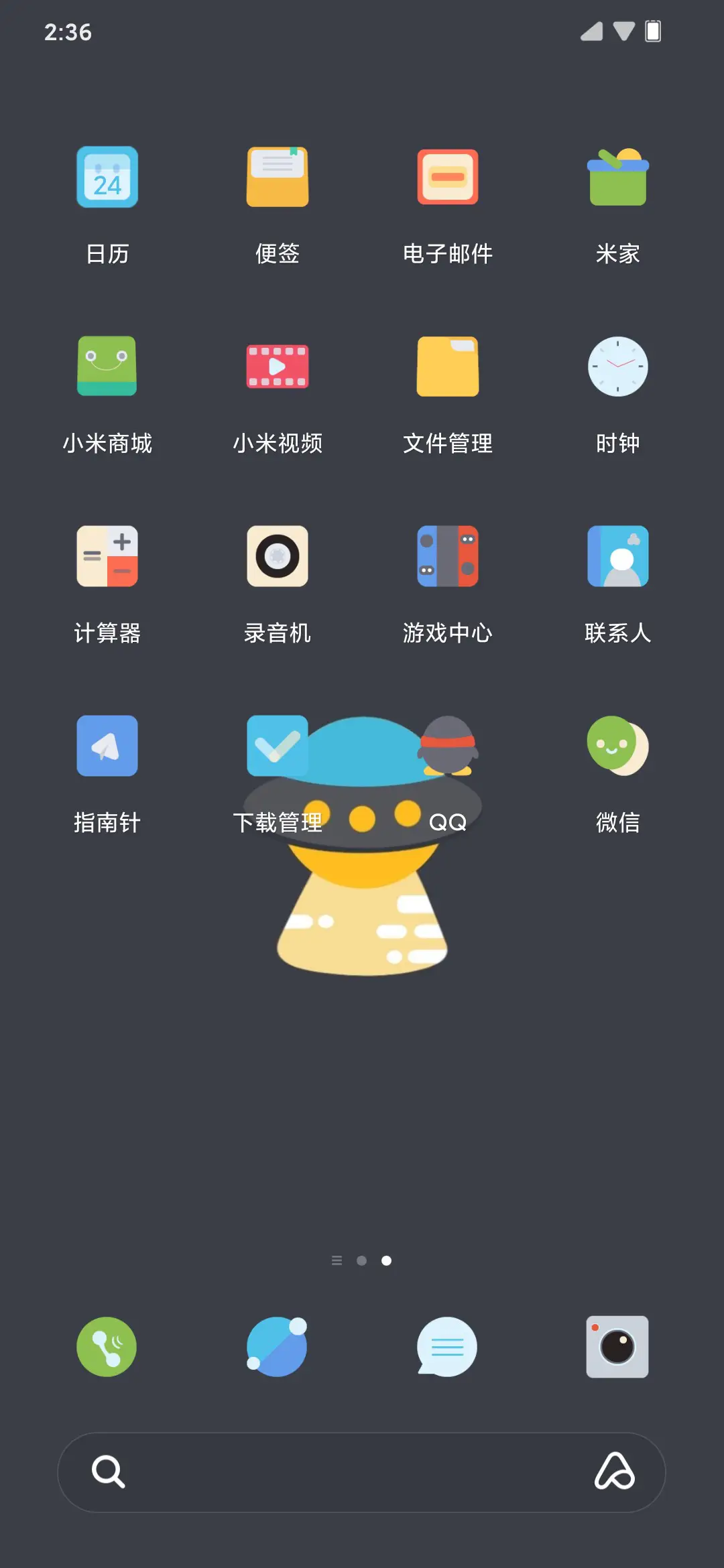This screenshot has width=724, height=1568.
Task: Open 联系人 contacts
Action: [x=617, y=556]
